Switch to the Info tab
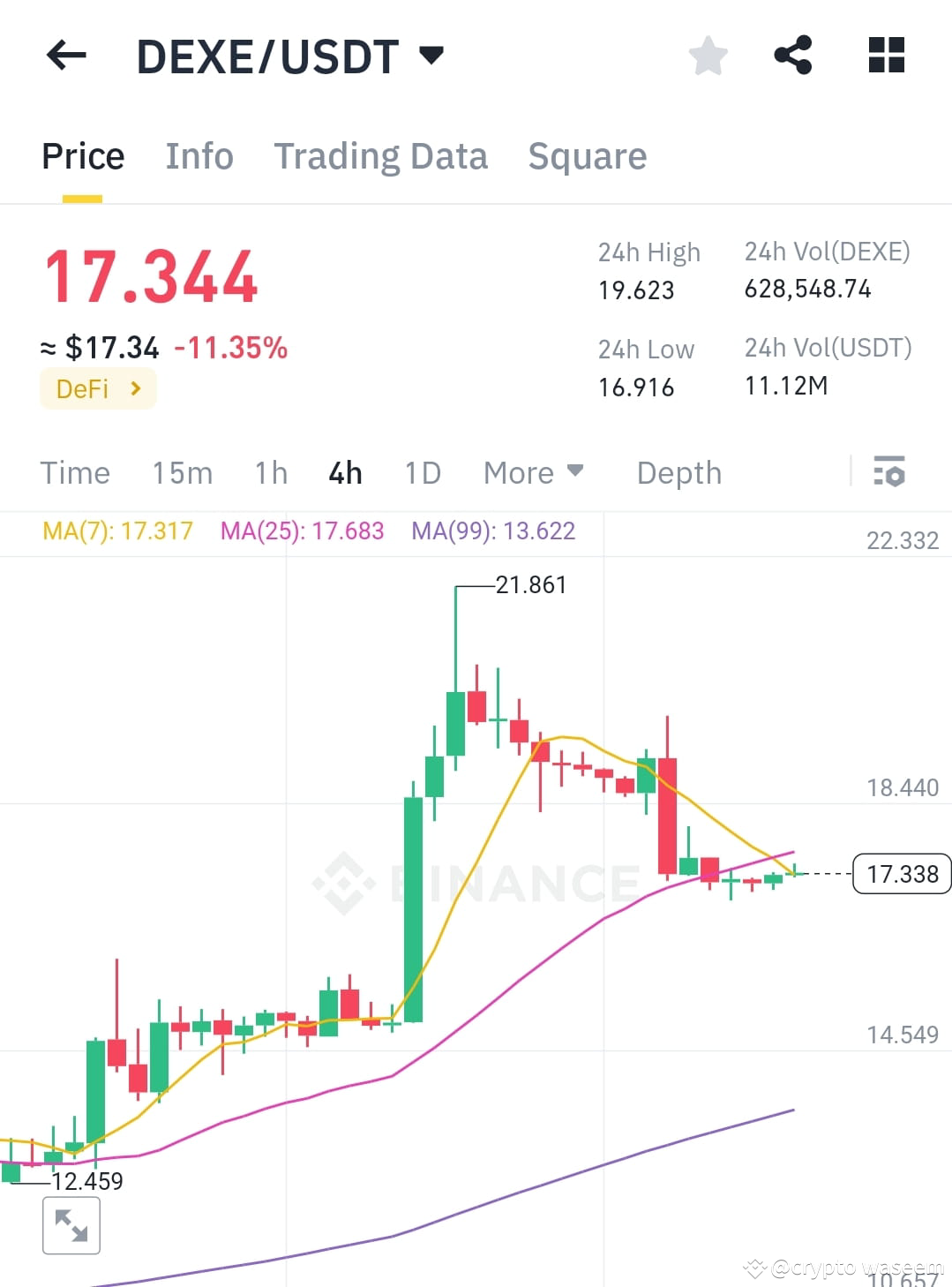This screenshot has height=1287, width=952. [199, 156]
